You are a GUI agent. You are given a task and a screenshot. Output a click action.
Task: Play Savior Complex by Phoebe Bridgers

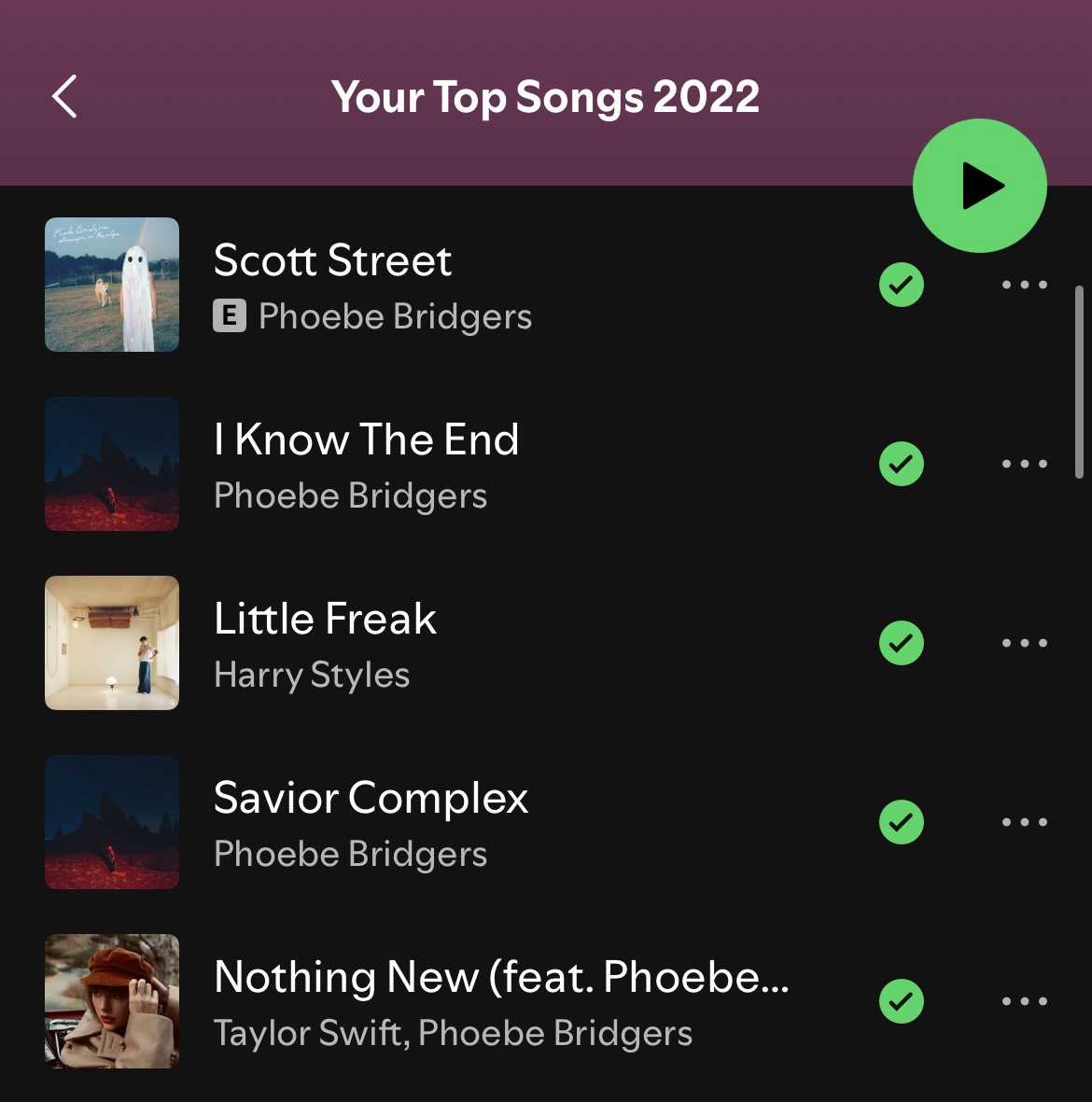[371, 799]
